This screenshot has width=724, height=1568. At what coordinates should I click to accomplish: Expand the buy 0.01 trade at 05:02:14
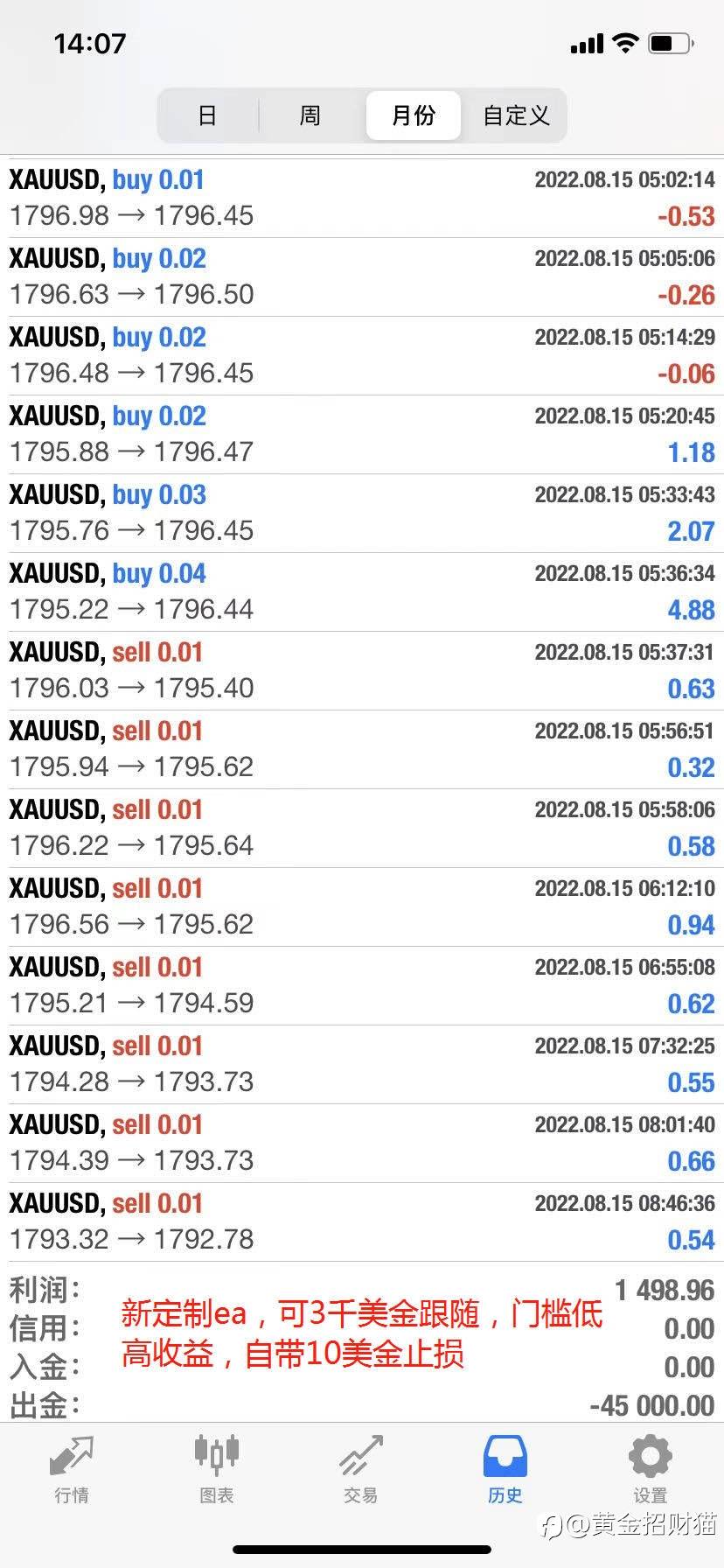362,198
